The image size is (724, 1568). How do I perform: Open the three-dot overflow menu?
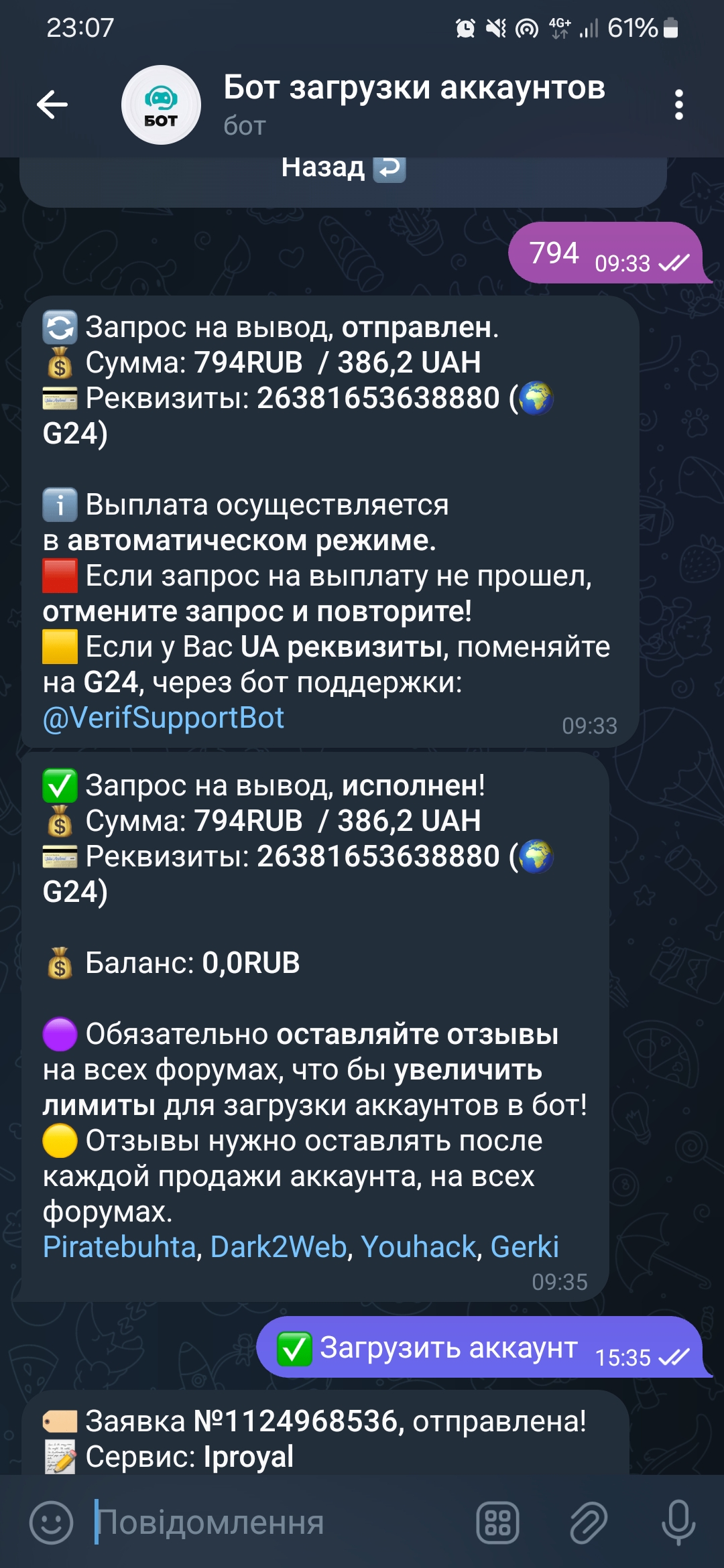678,105
